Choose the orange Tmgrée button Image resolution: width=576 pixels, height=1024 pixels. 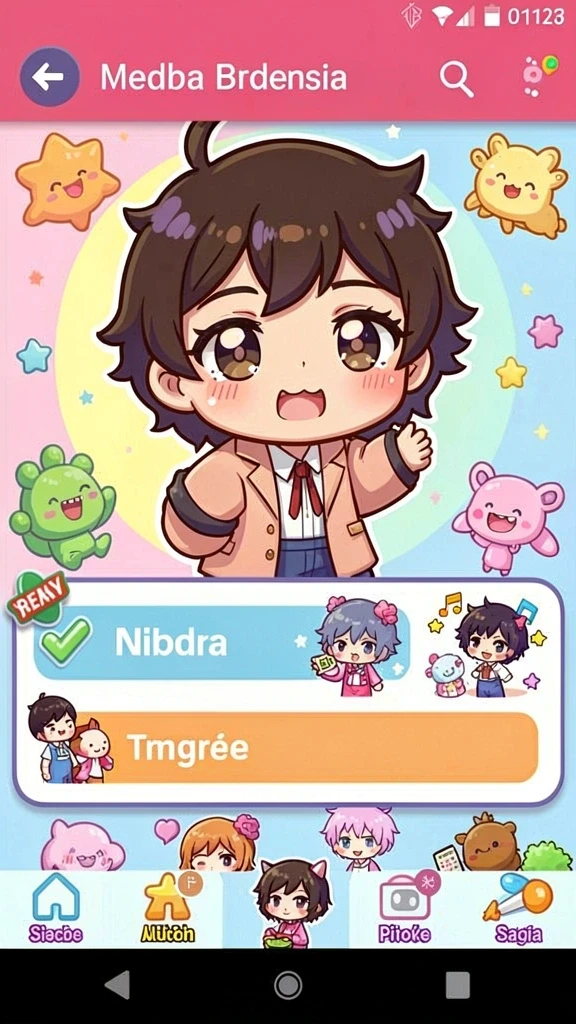click(307, 747)
